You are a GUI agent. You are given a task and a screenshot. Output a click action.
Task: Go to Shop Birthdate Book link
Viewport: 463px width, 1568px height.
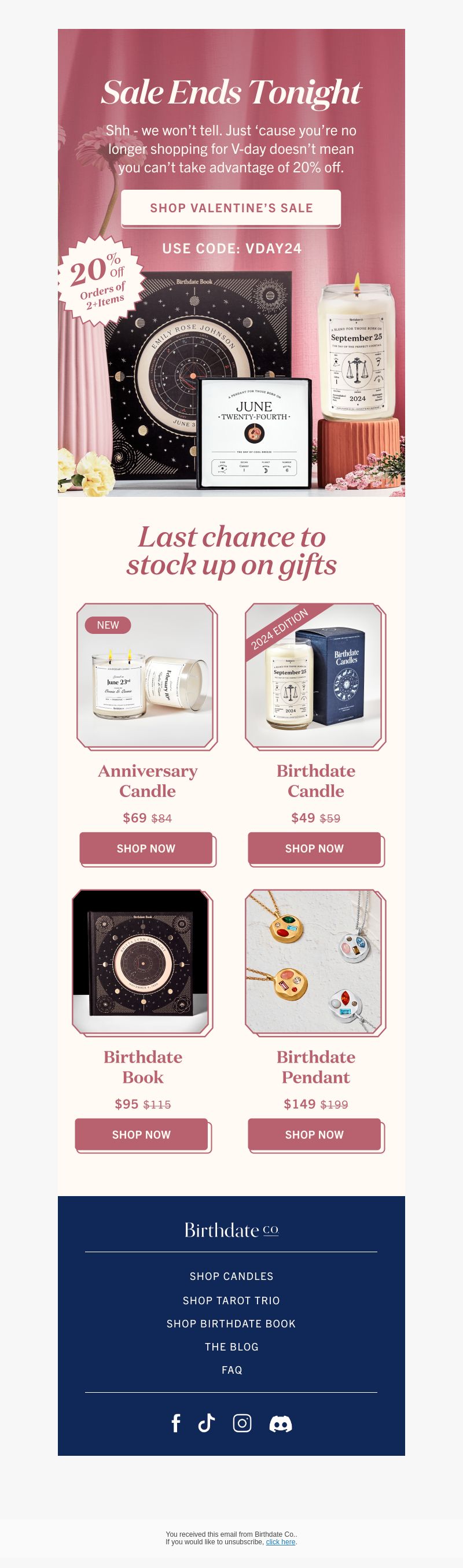[x=231, y=1324]
